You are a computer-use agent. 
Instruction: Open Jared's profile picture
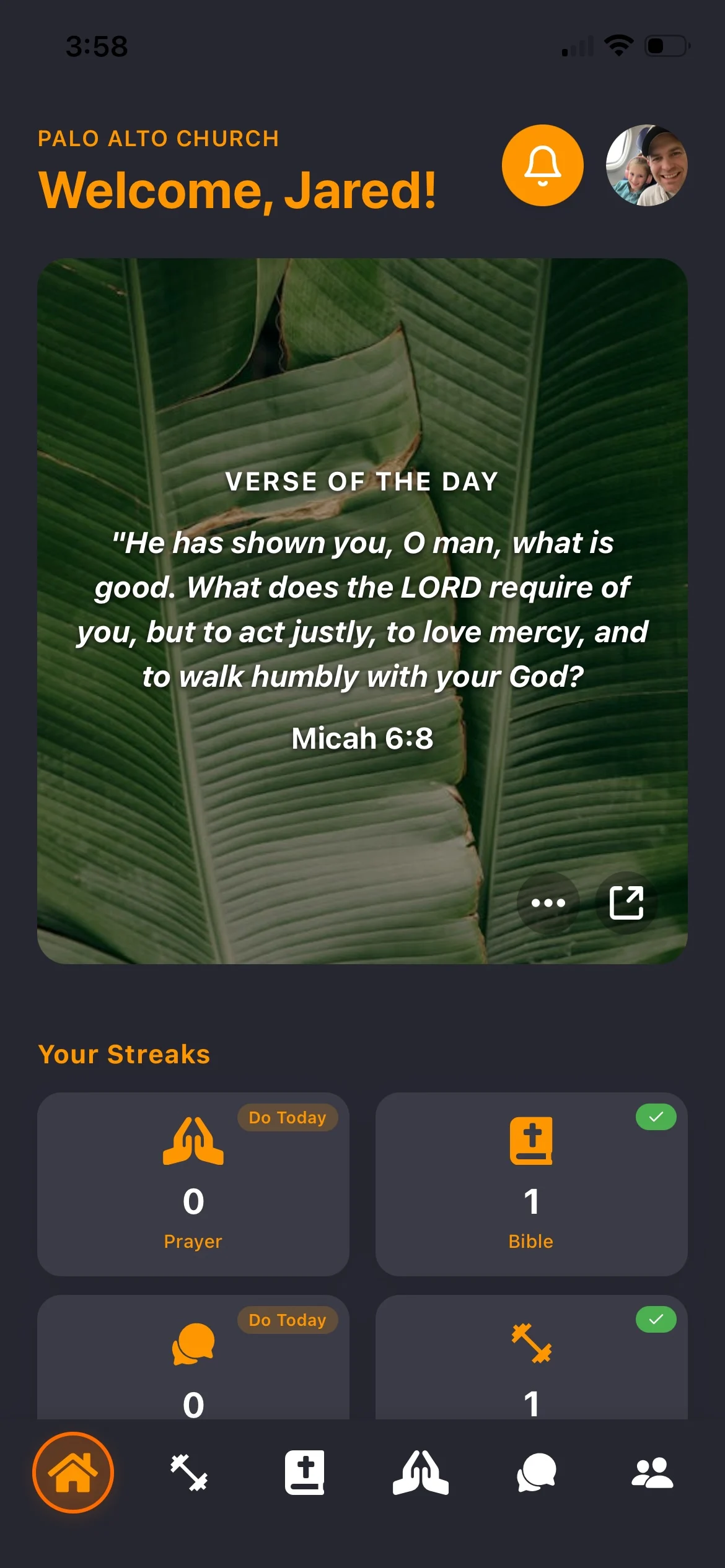point(646,165)
